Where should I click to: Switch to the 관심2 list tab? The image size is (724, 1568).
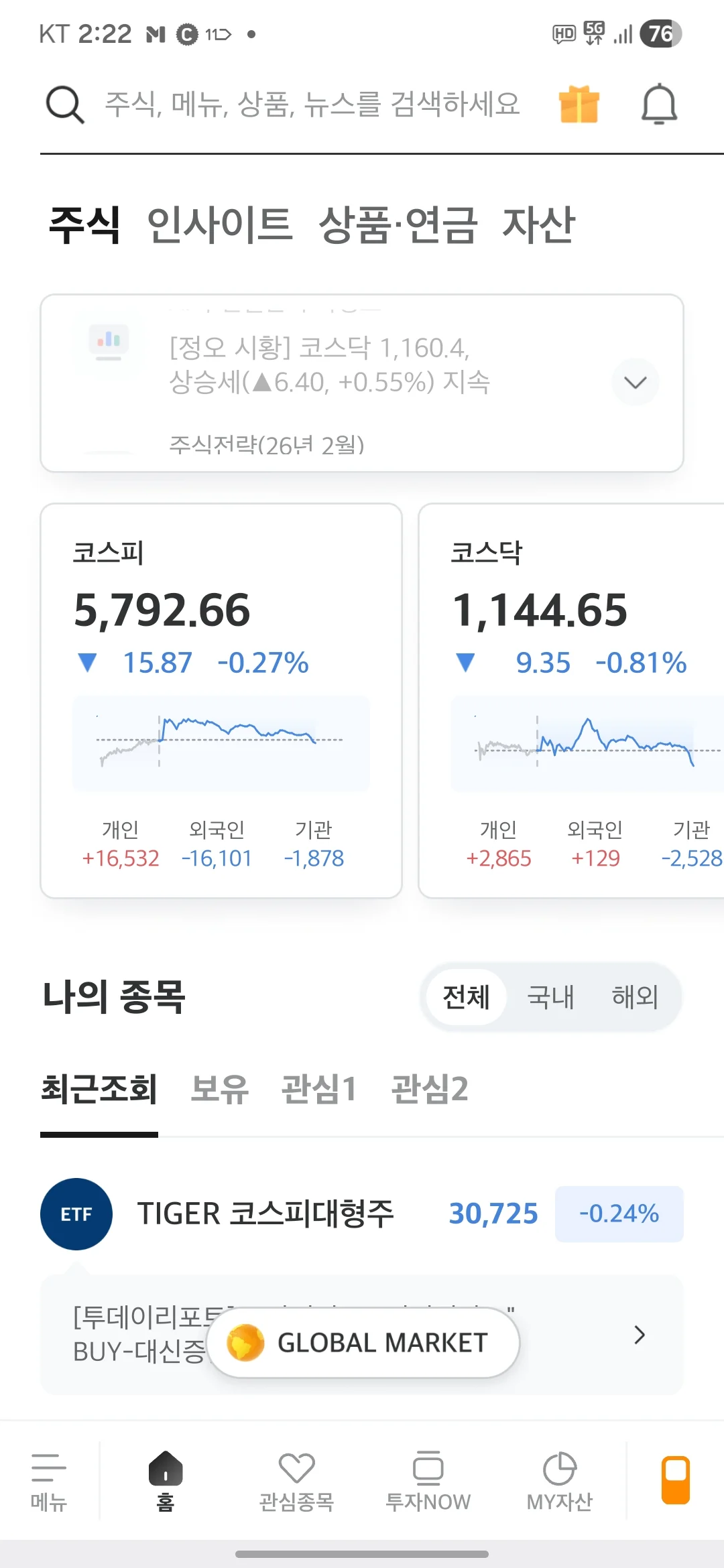[x=430, y=1089]
